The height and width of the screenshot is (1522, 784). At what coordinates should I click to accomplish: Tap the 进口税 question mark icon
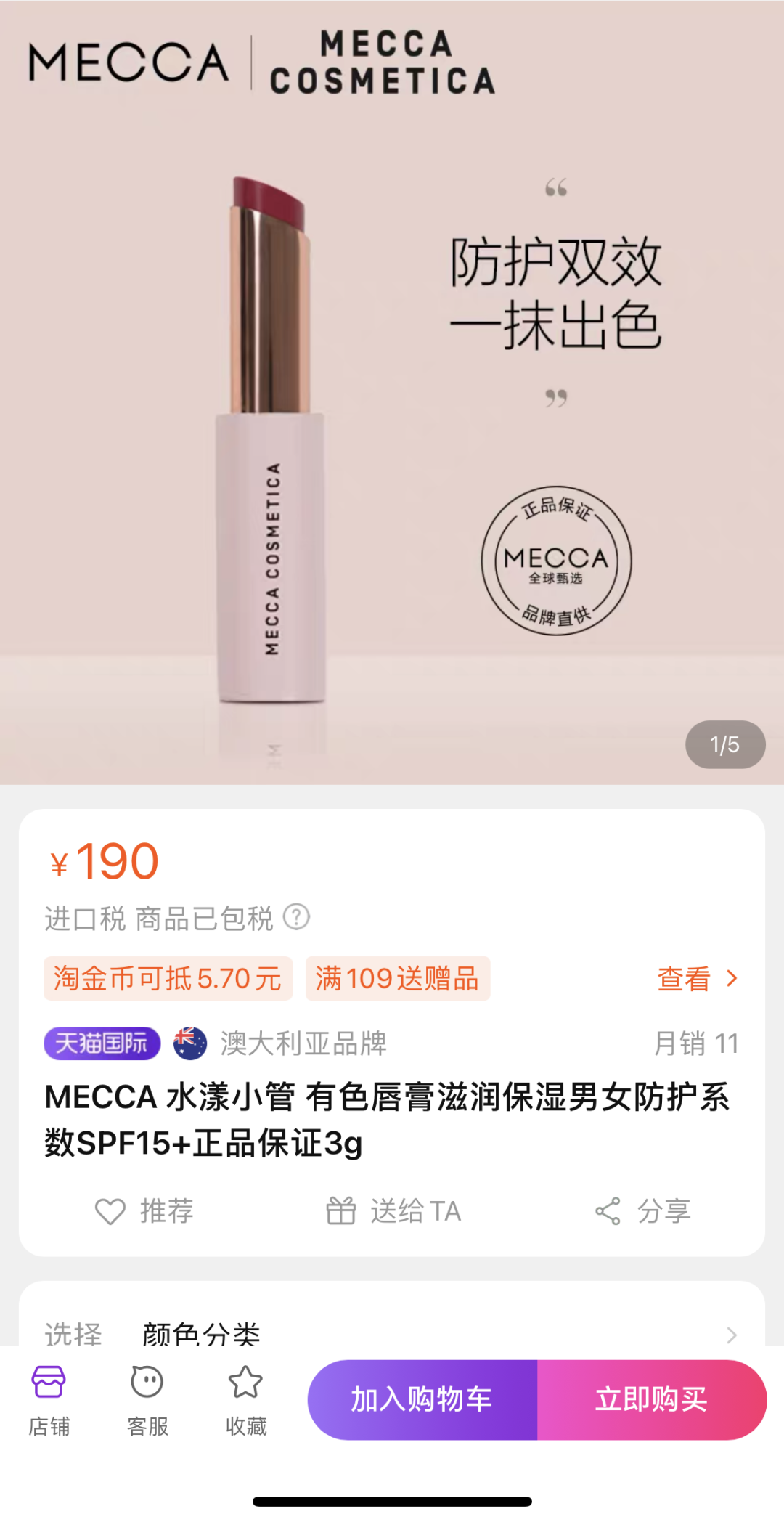[296, 917]
